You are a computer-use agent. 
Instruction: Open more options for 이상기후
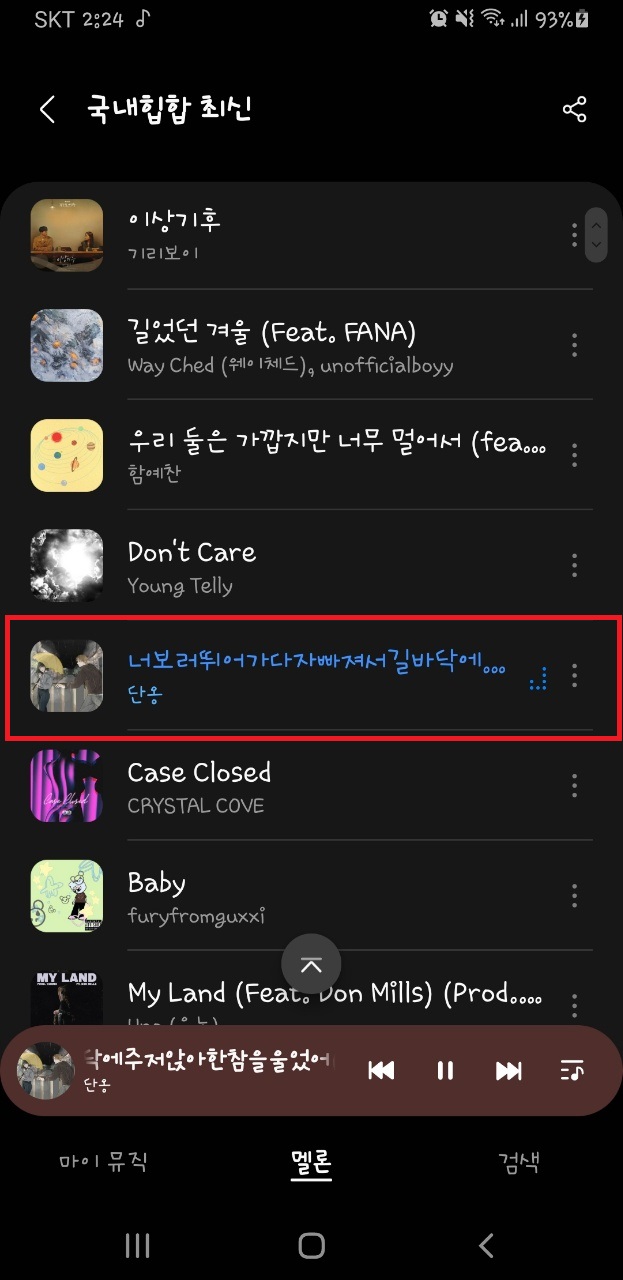(574, 235)
